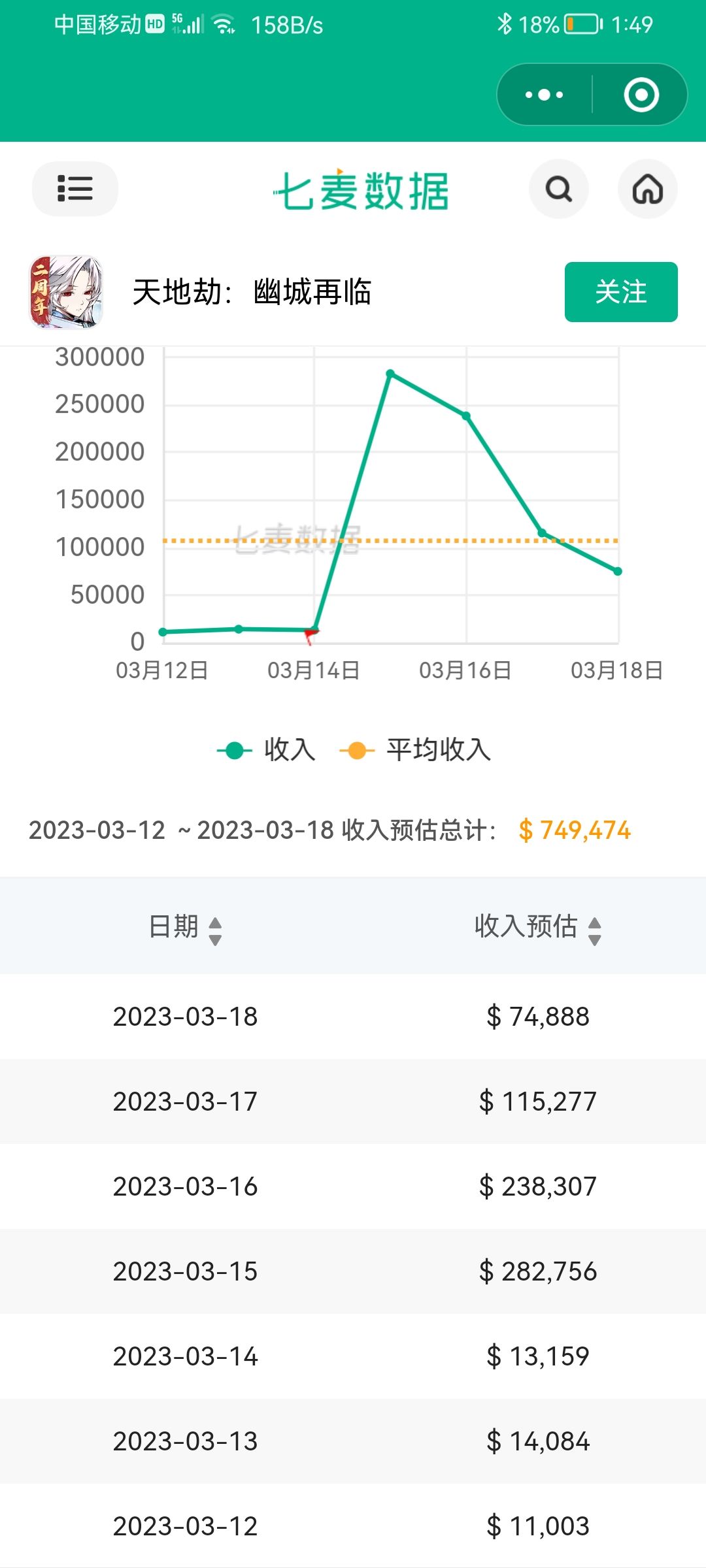
Task: Open the list menu button
Action: coord(75,189)
